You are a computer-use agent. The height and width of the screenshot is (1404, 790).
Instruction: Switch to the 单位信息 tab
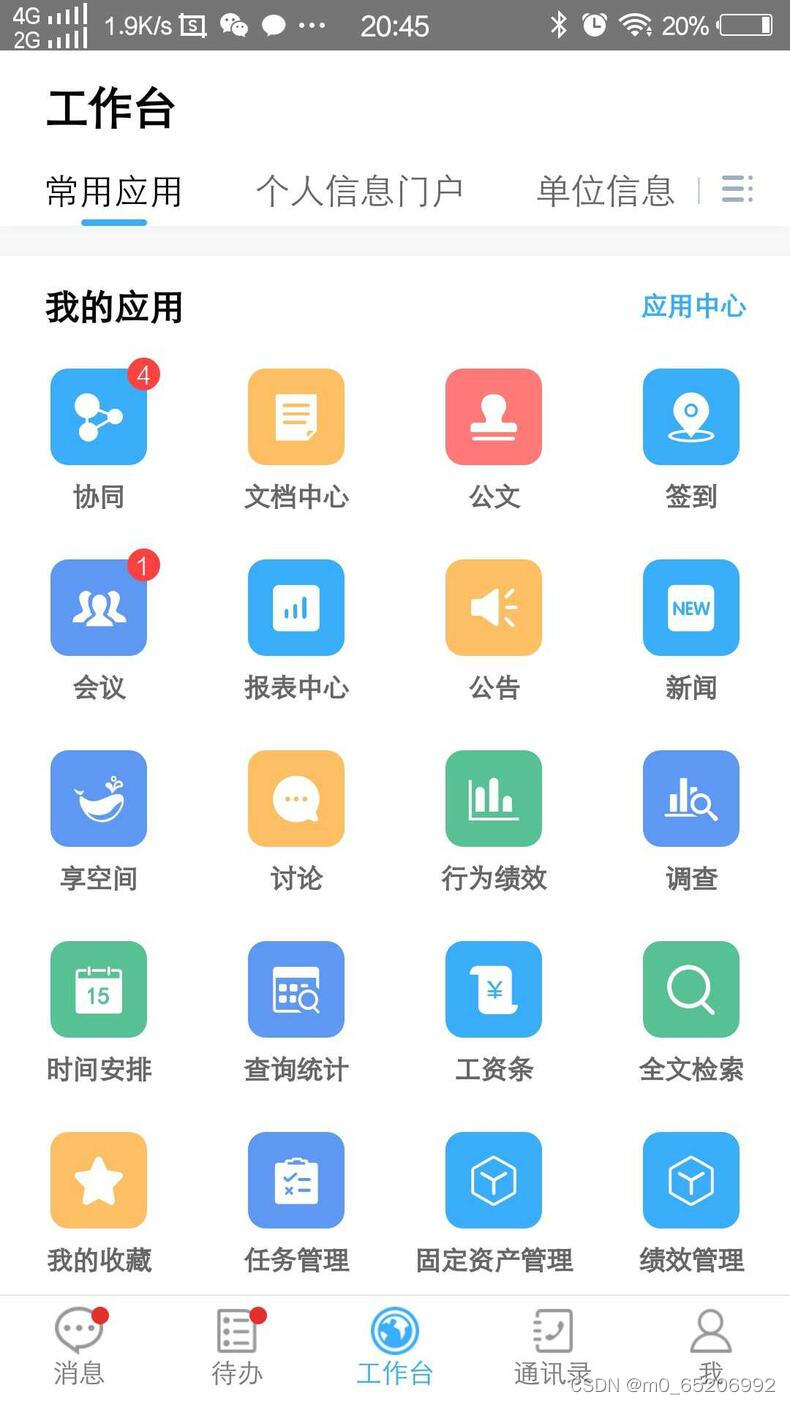point(603,191)
